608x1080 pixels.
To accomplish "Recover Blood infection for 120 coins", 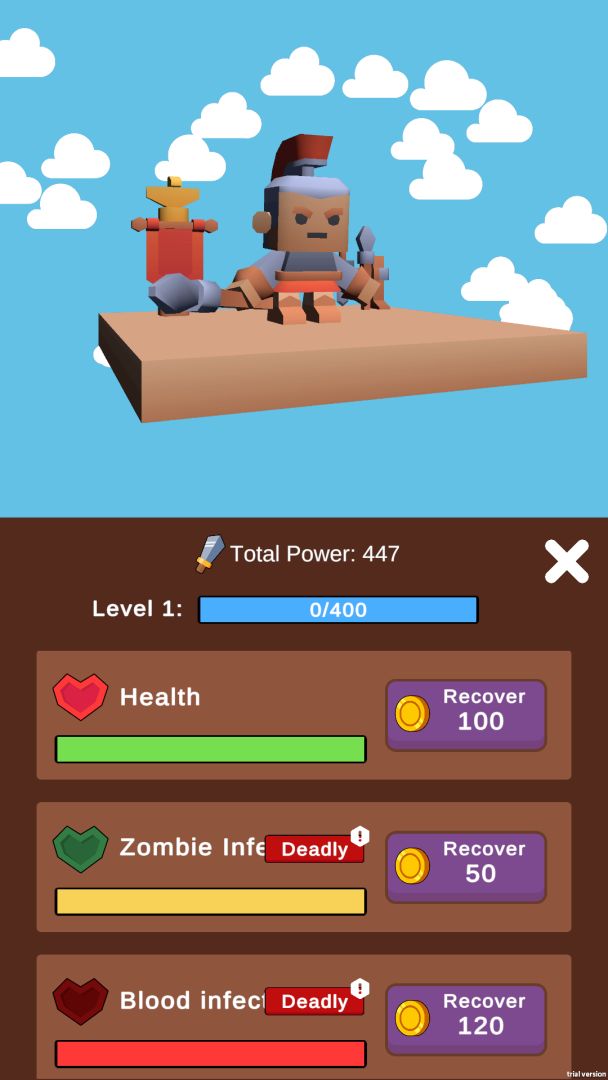I will 466,1018.
